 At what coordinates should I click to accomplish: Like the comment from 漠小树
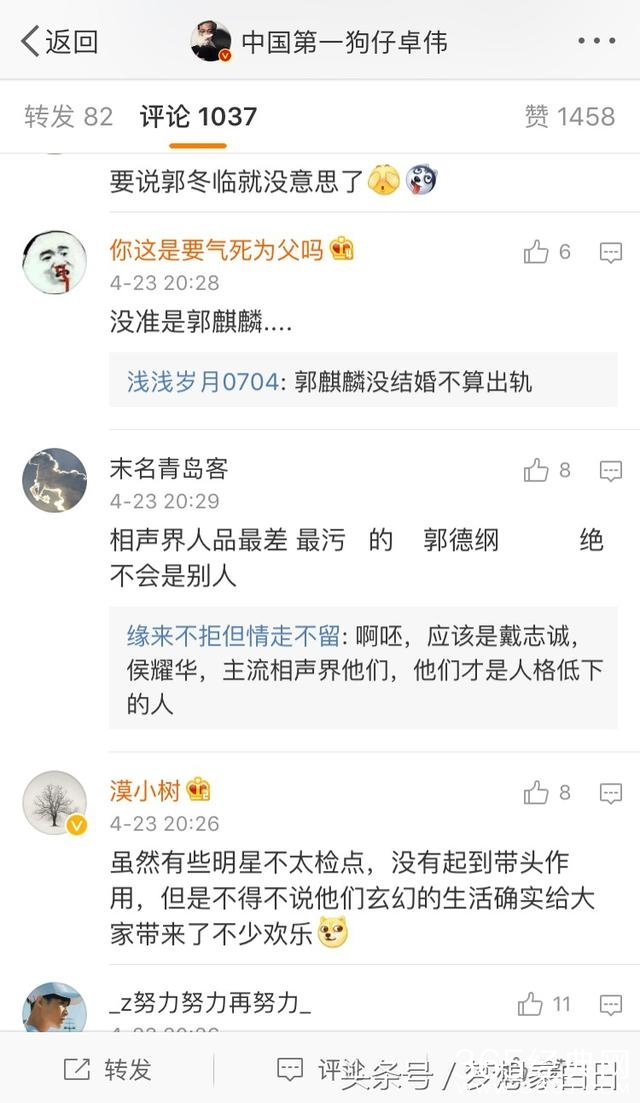click(537, 793)
